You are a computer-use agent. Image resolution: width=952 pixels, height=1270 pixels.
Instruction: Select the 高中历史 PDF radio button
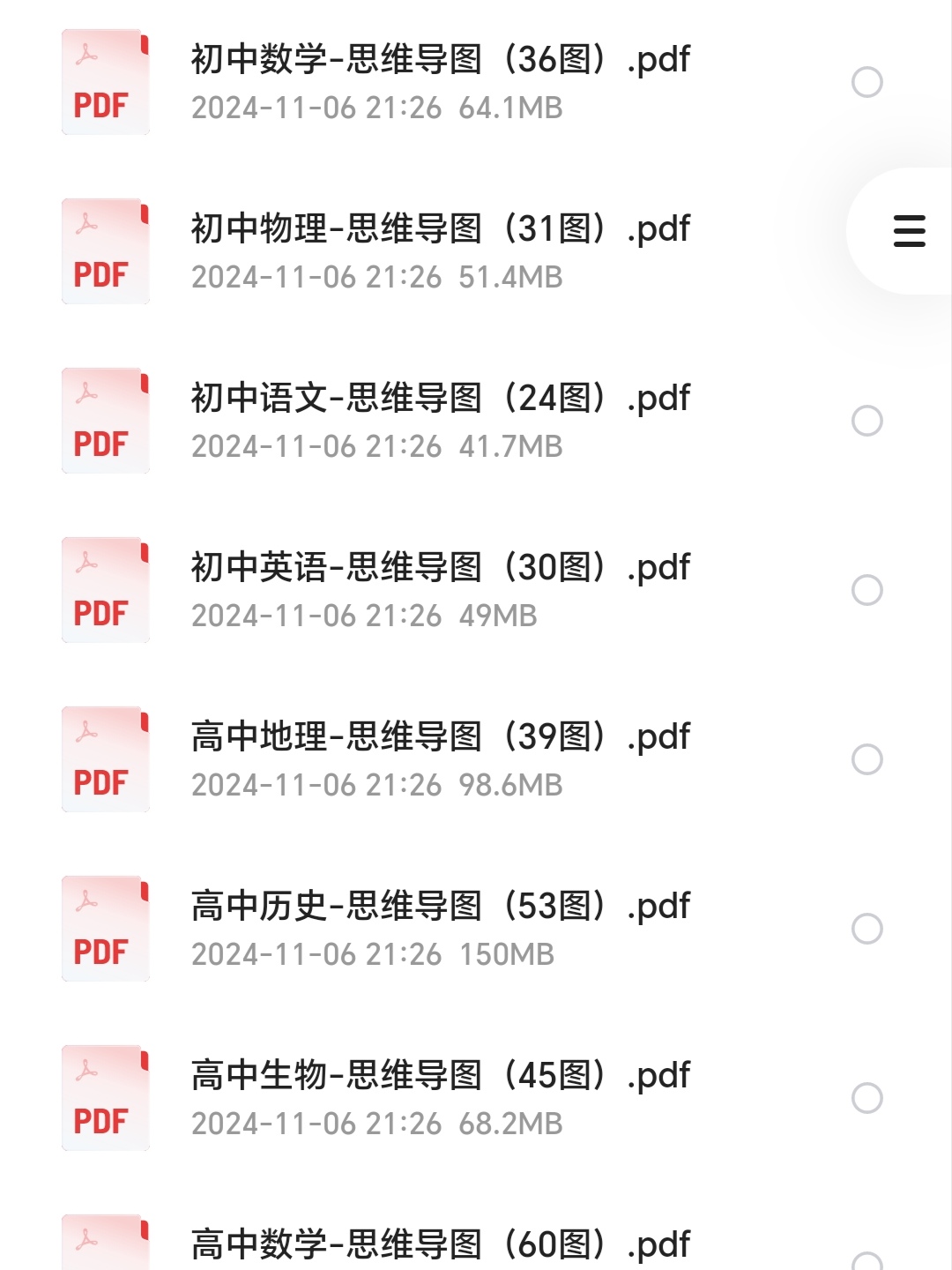coord(867,929)
